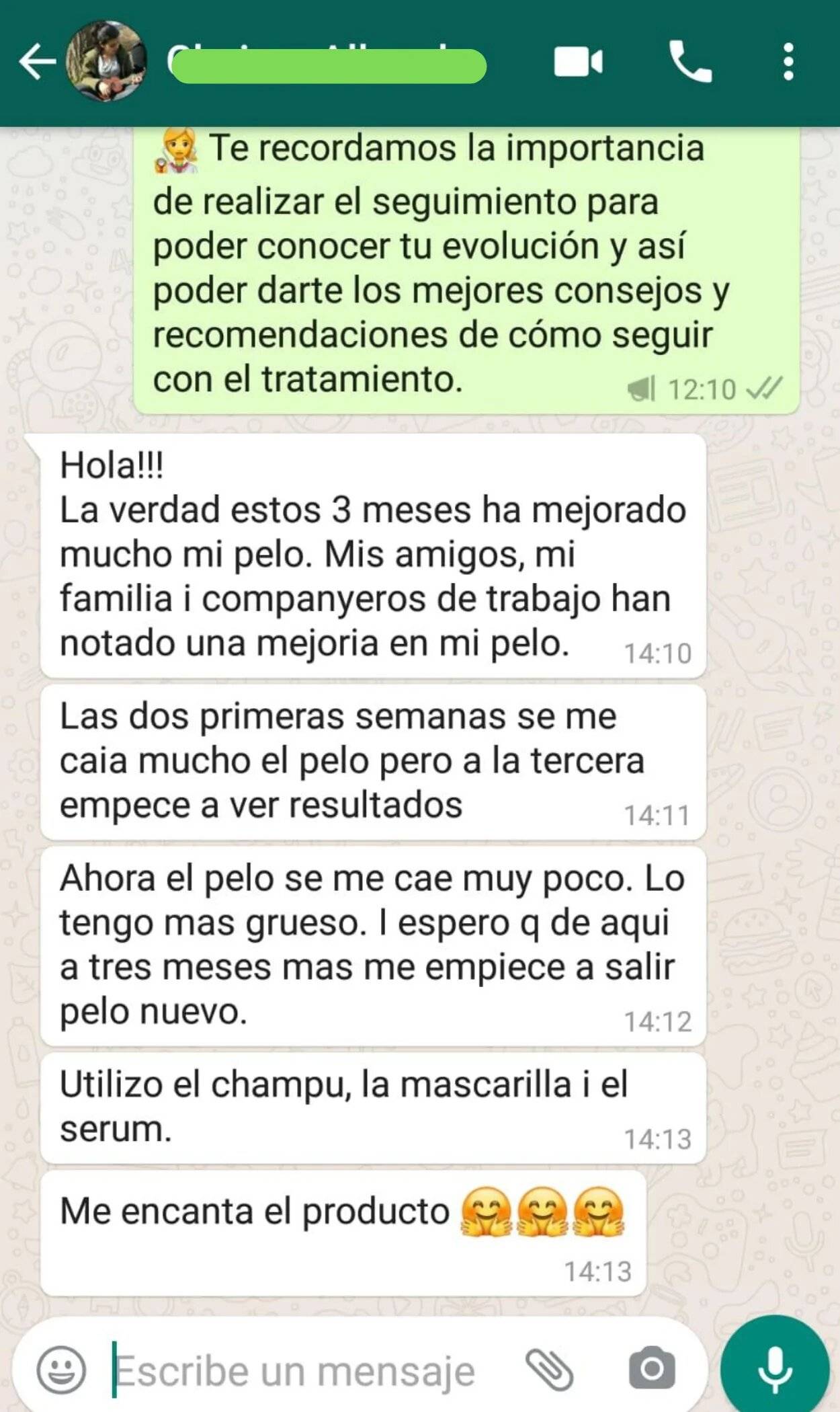Start a video call
The height and width of the screenshot is (1412, 840).
click(578, 63)
